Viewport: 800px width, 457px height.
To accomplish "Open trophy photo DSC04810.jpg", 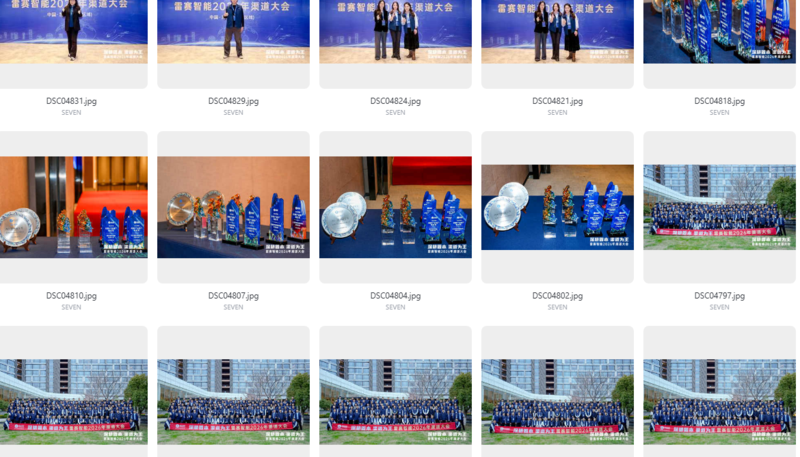I will click(72, 207).
